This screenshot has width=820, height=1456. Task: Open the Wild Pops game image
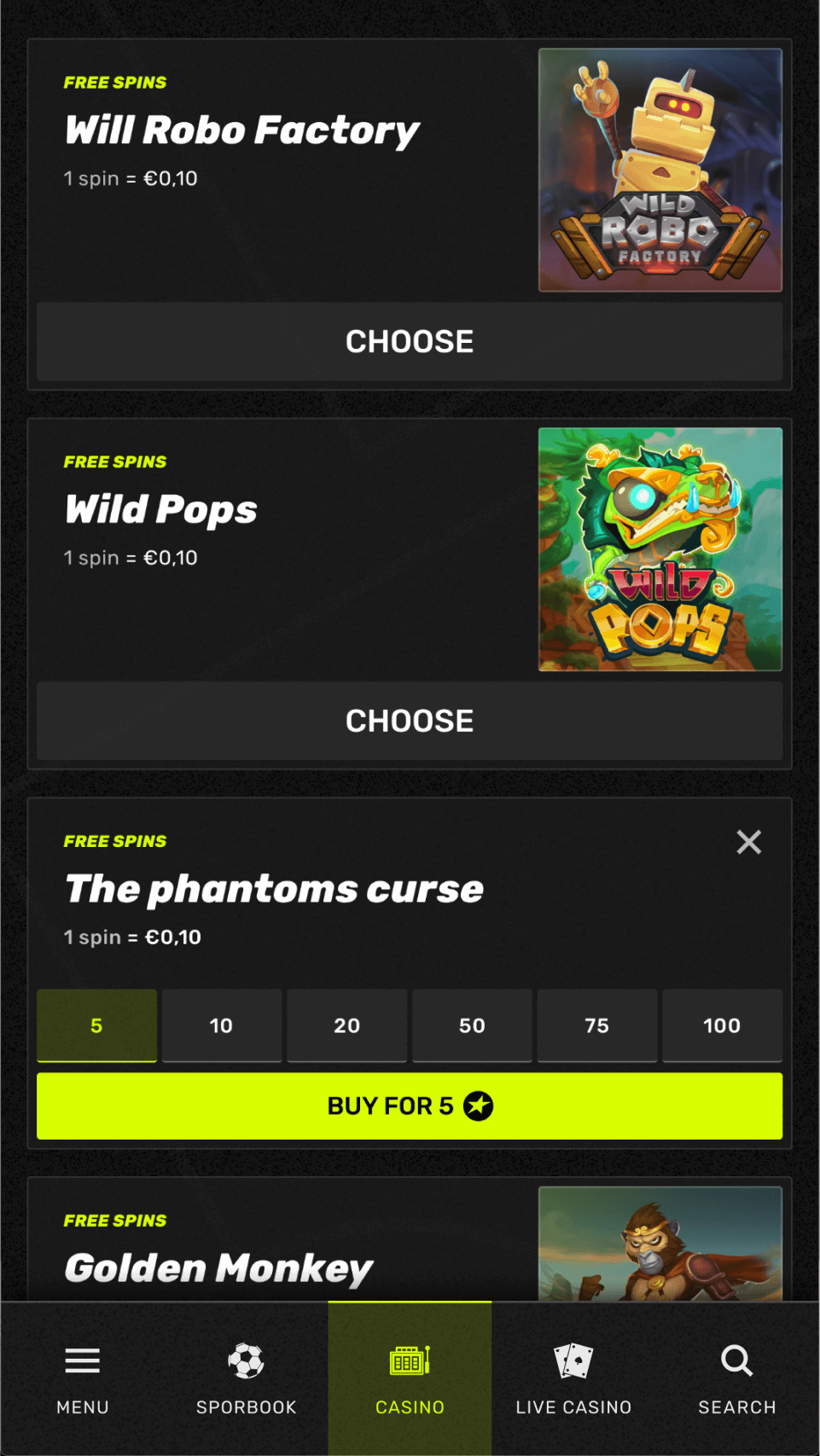click(x=660, y=549)
